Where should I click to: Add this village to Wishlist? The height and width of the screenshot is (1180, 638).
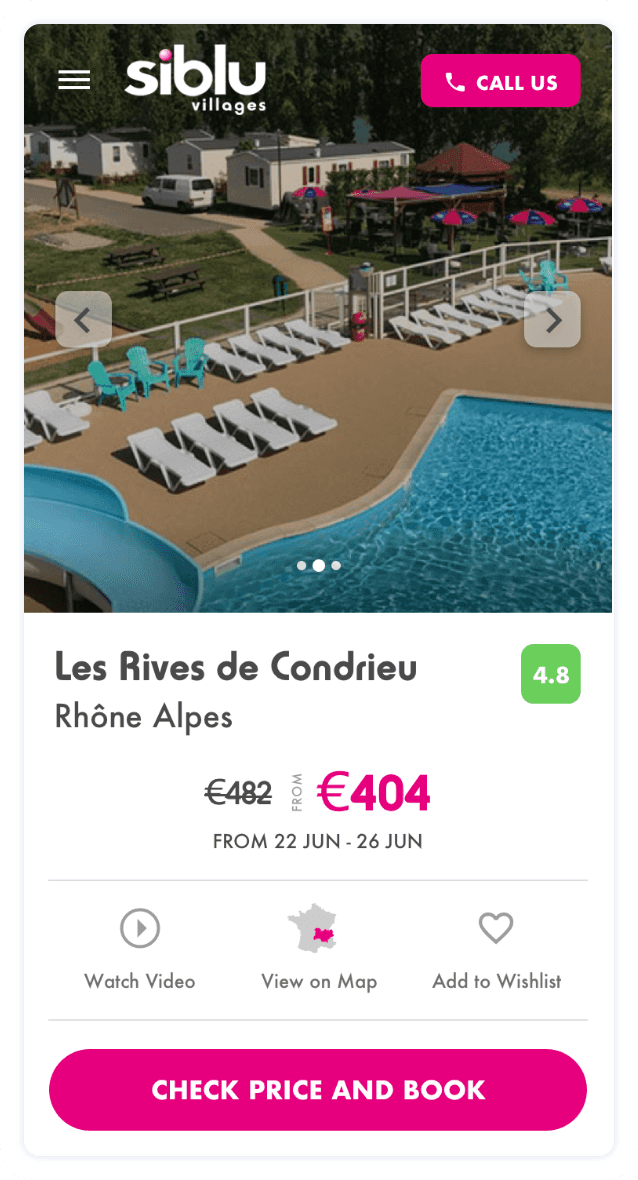click(x=496, y=948)
